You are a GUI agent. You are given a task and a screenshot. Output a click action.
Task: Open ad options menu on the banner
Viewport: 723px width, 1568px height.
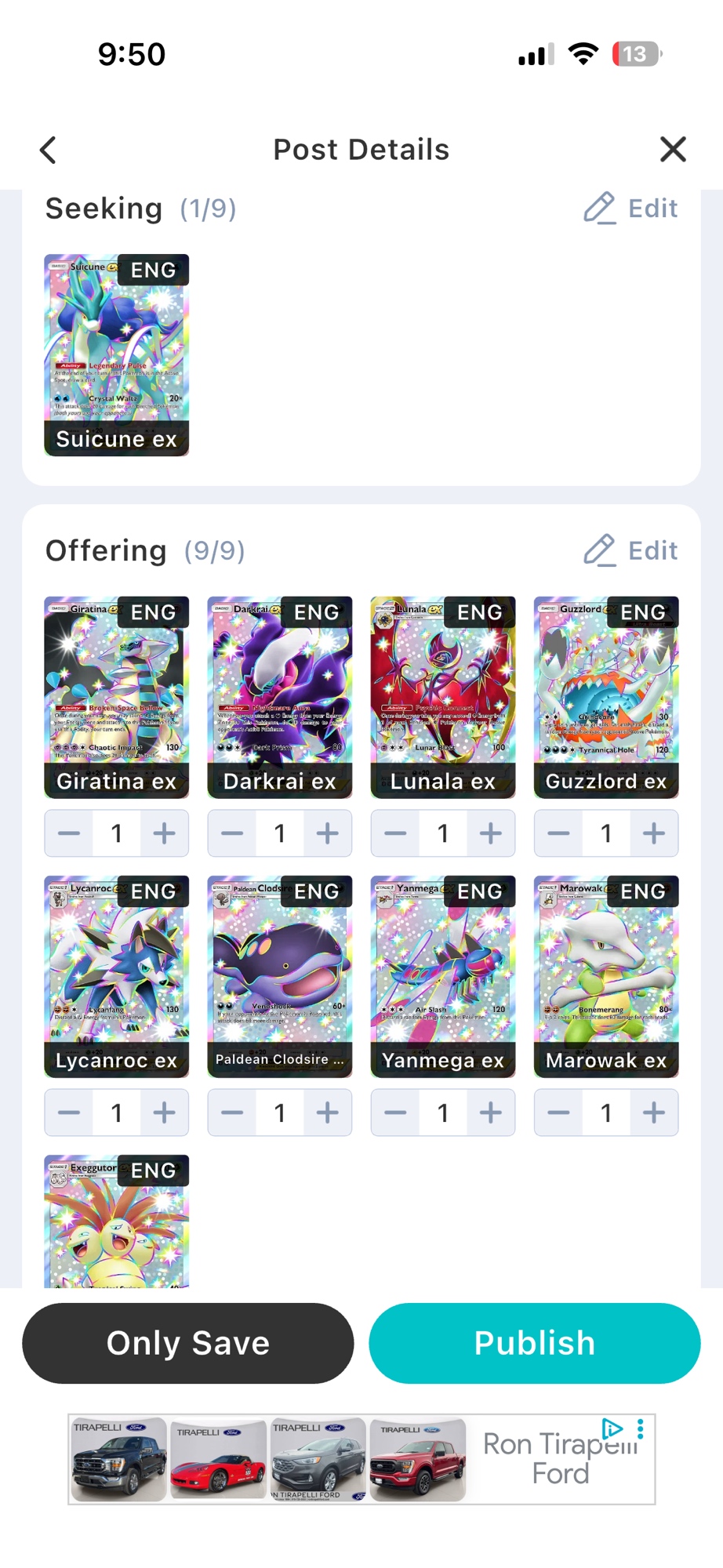click(x=641, y=1428)
